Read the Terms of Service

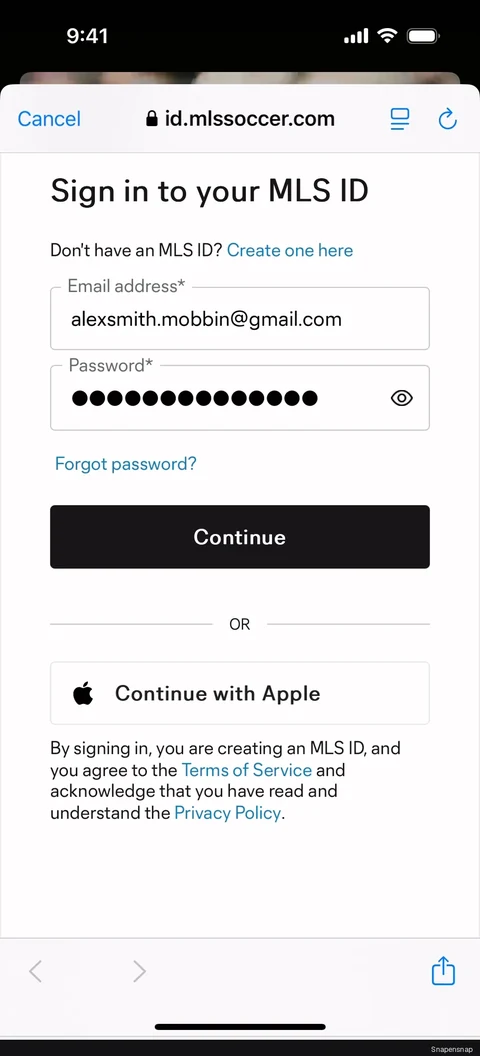click(247, 770)
